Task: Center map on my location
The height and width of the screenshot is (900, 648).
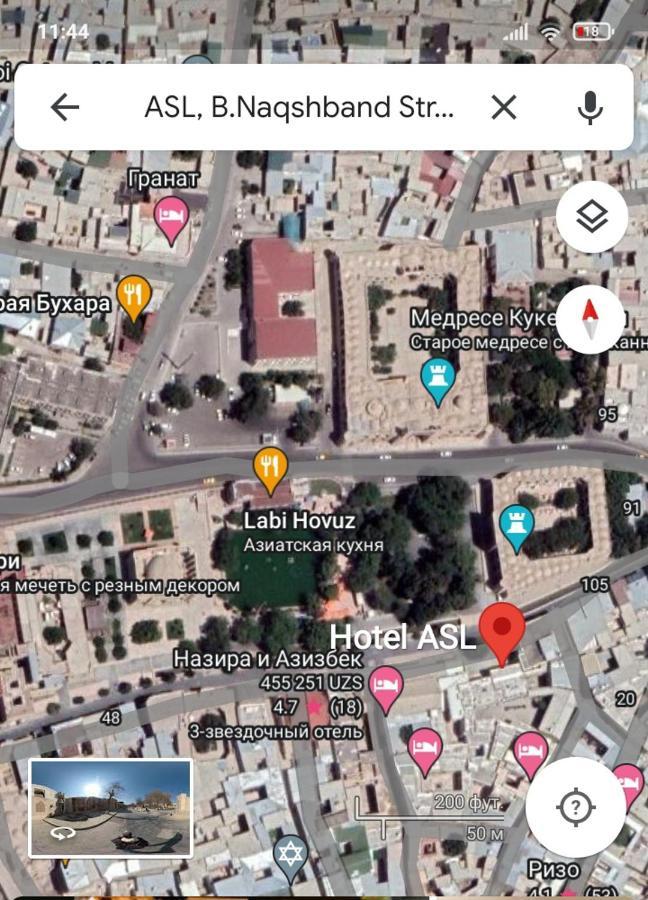Action: click(x=576, y=807)
